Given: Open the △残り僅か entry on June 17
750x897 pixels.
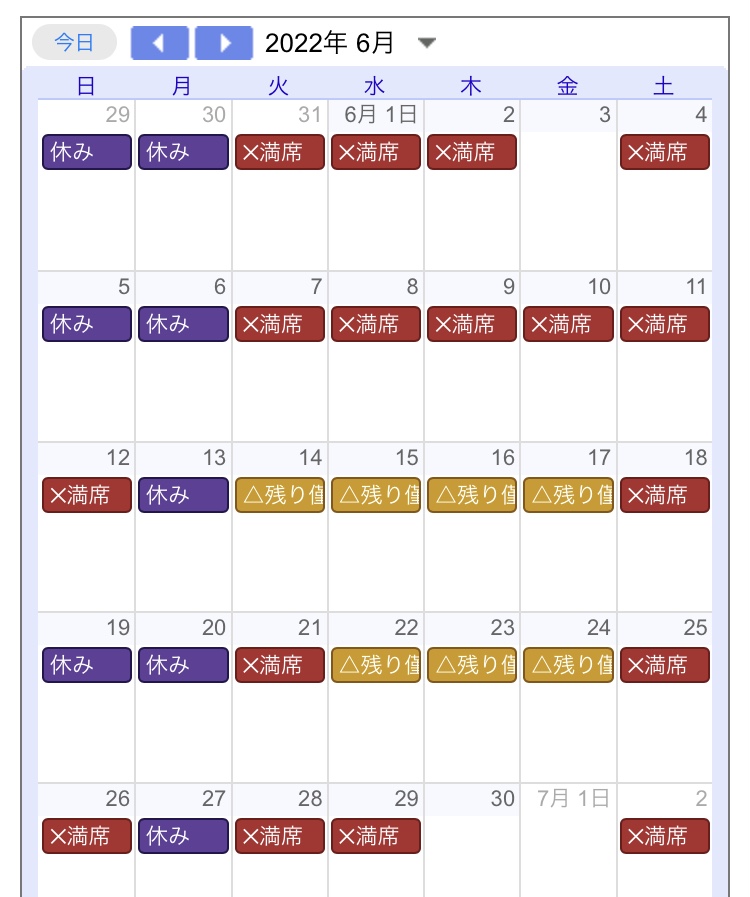Looking at the screenshot, I should click(568, 495).
